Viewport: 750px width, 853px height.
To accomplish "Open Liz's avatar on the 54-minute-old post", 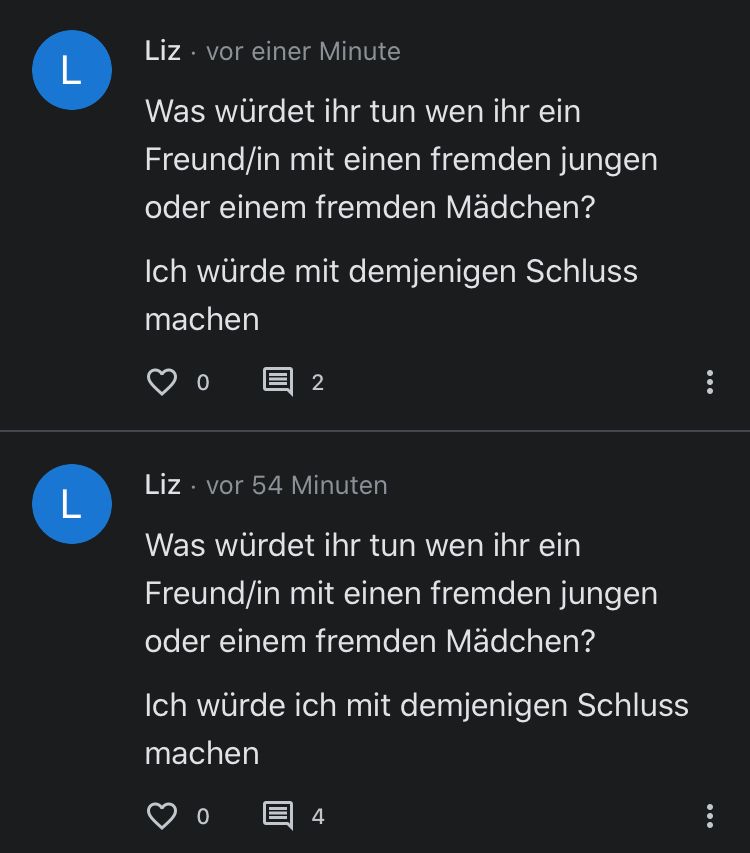I will (x=71, y=504).
